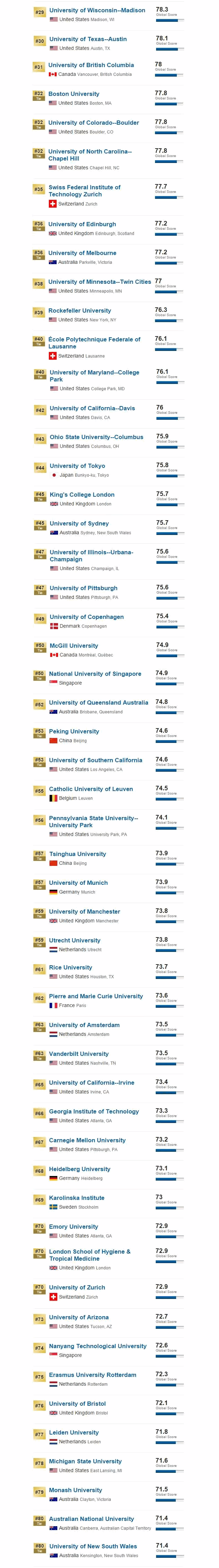Select King's College London
This screenshot has height=1568, width=219.
[82, 494]
